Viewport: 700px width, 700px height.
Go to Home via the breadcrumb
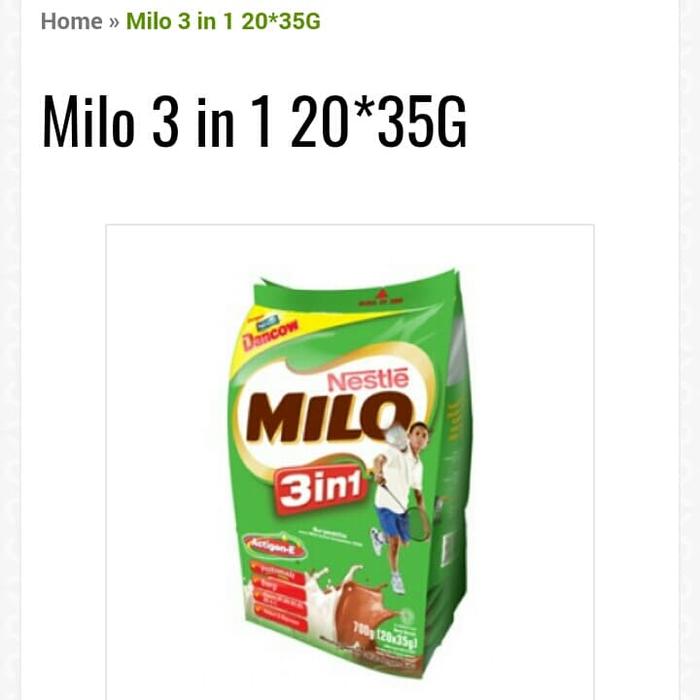tap(71, 21)
